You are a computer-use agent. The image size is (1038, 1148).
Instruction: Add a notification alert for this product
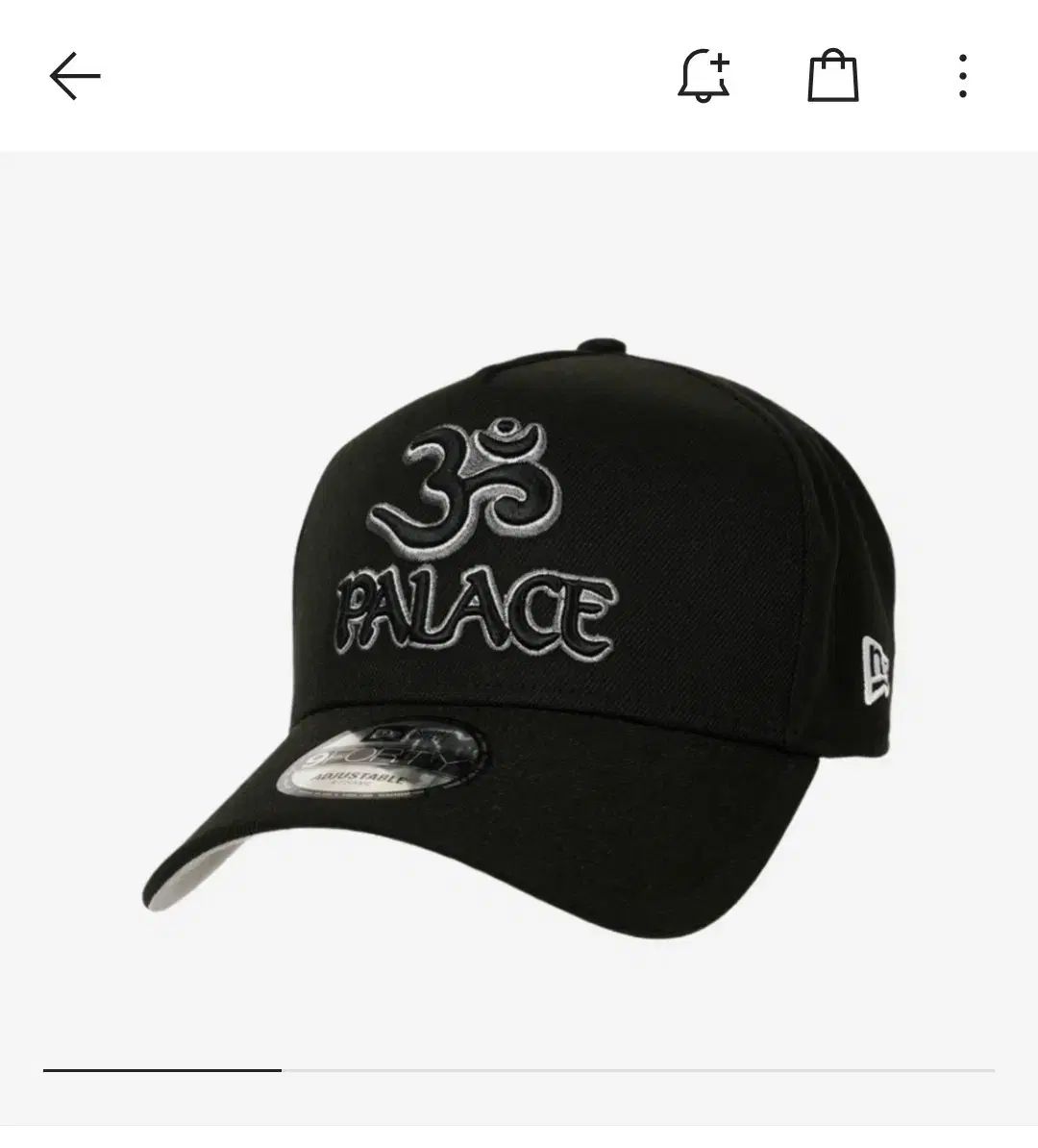pos(704,77)
